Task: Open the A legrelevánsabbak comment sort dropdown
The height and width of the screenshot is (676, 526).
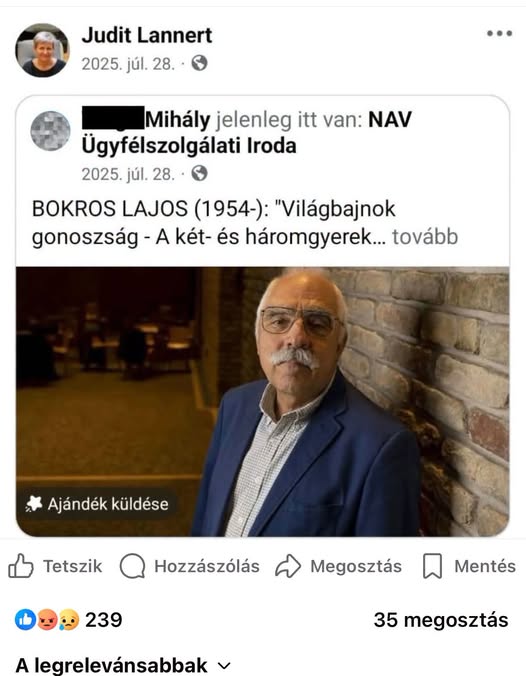Action: pyautogui.click(x=123, y=665)
